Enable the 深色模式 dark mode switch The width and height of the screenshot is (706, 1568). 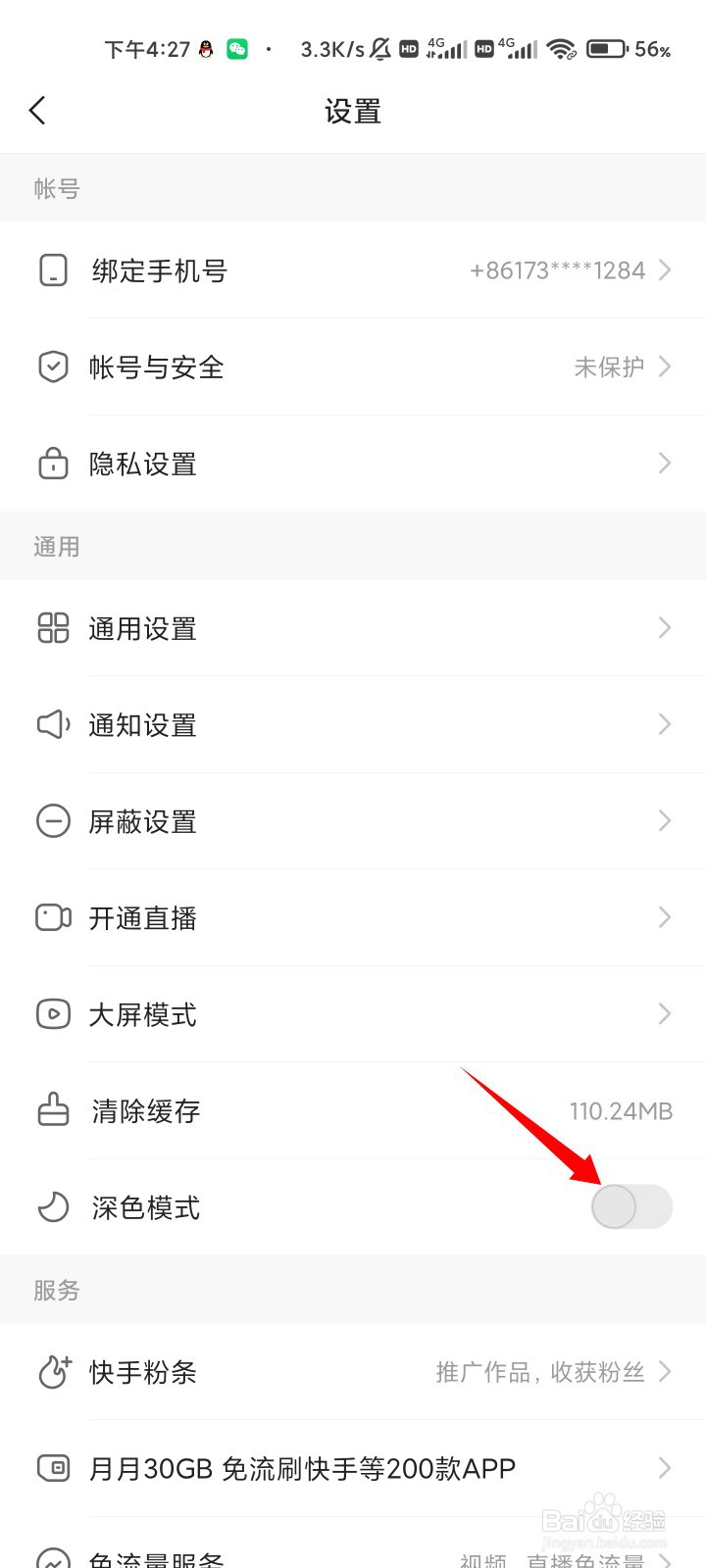(x=632, y=1207)
